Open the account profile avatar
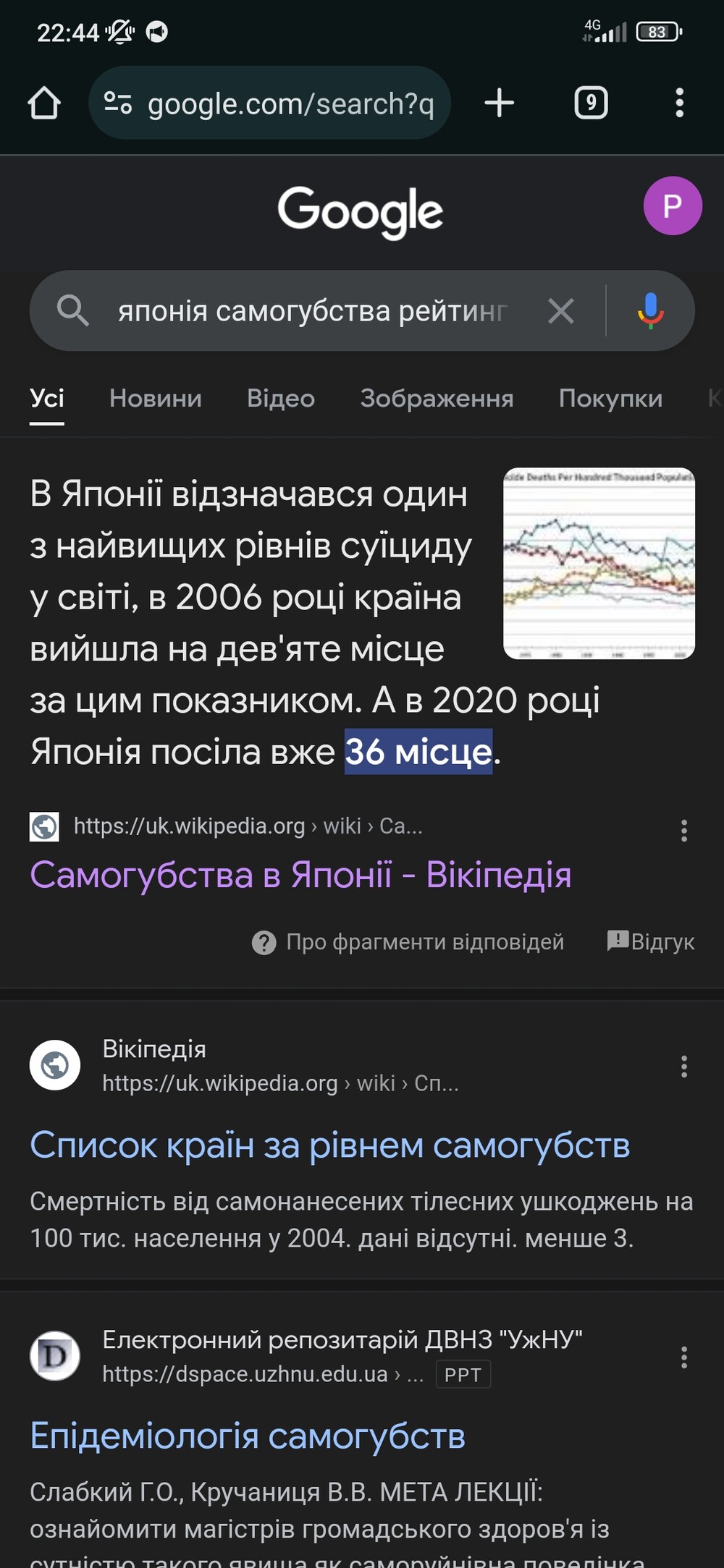Image resolution: width=724 pixels, height=1568 pixels. [x=672, y=206]
